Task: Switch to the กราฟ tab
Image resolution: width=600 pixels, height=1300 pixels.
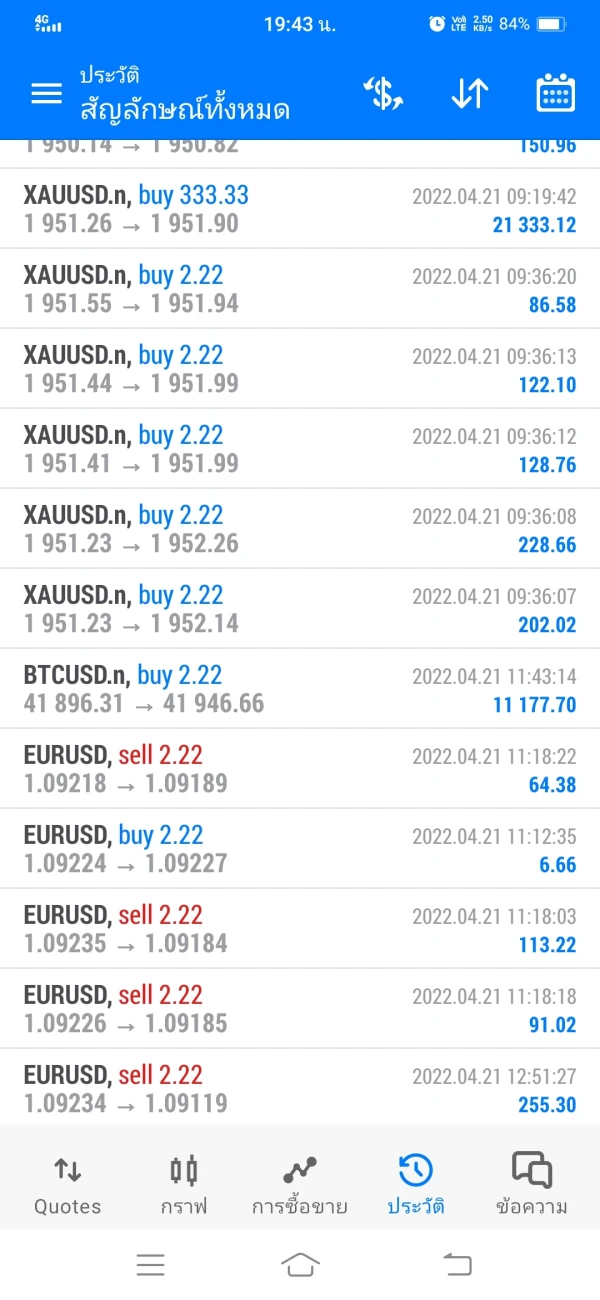Action: tap(184, 1184)
